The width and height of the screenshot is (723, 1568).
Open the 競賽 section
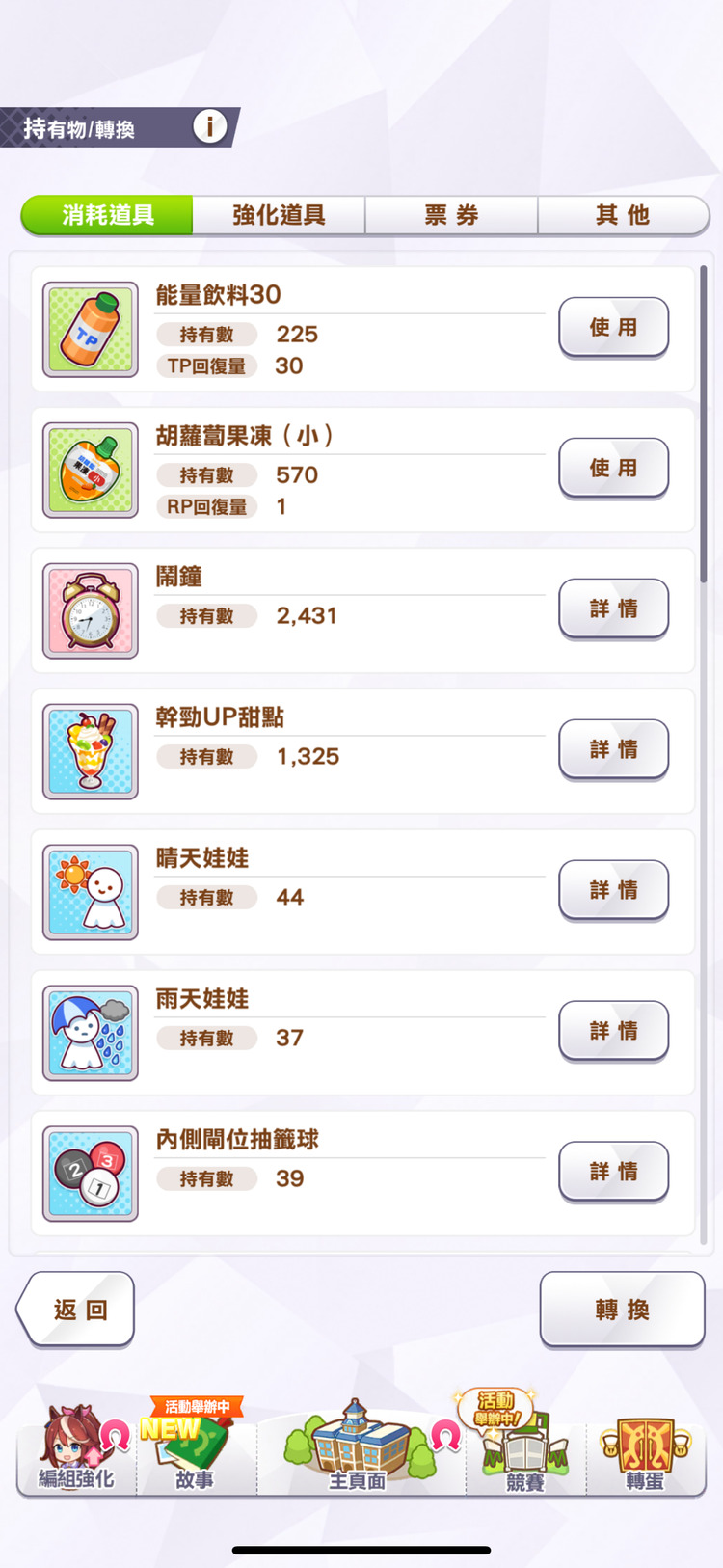click(525, 1451)
